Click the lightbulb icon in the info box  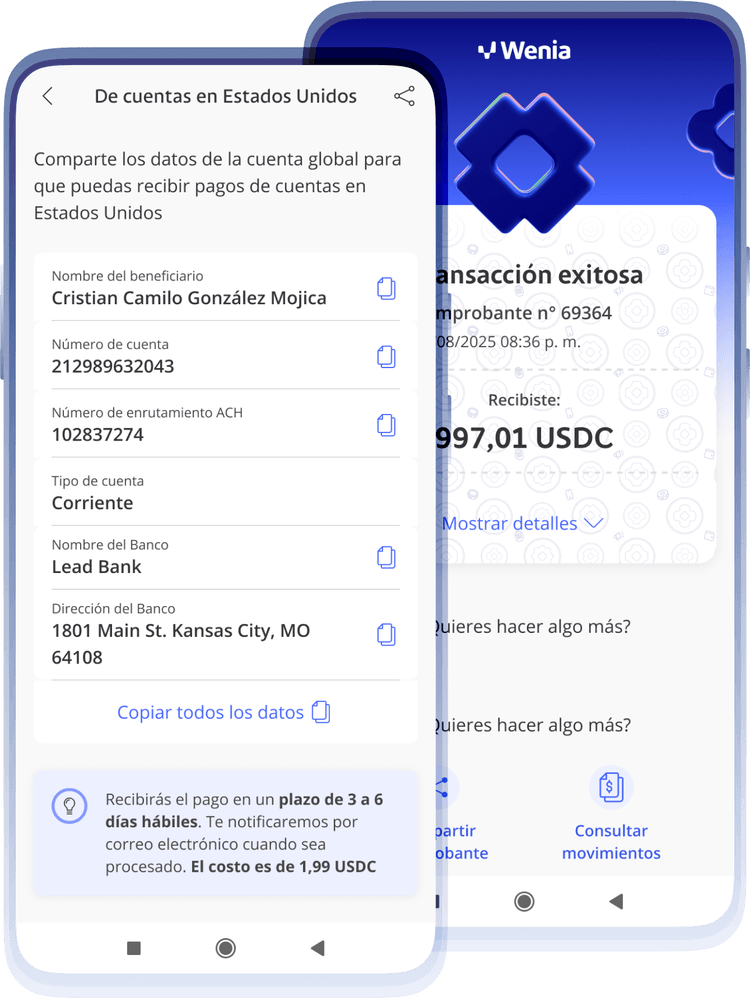point(68,805)
